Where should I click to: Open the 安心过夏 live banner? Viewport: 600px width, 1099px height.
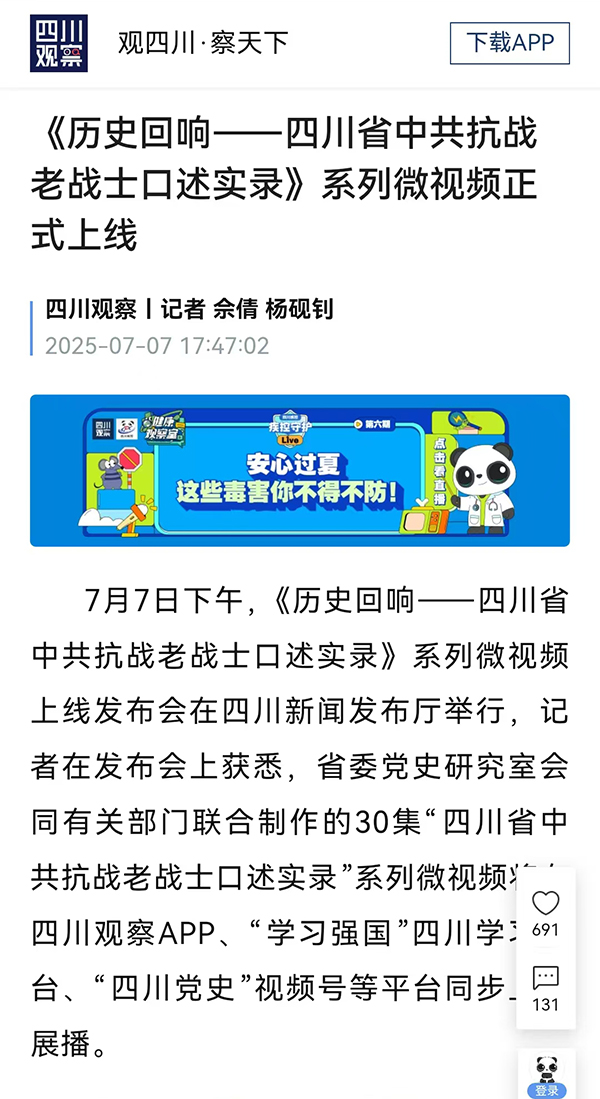[300, 470]
